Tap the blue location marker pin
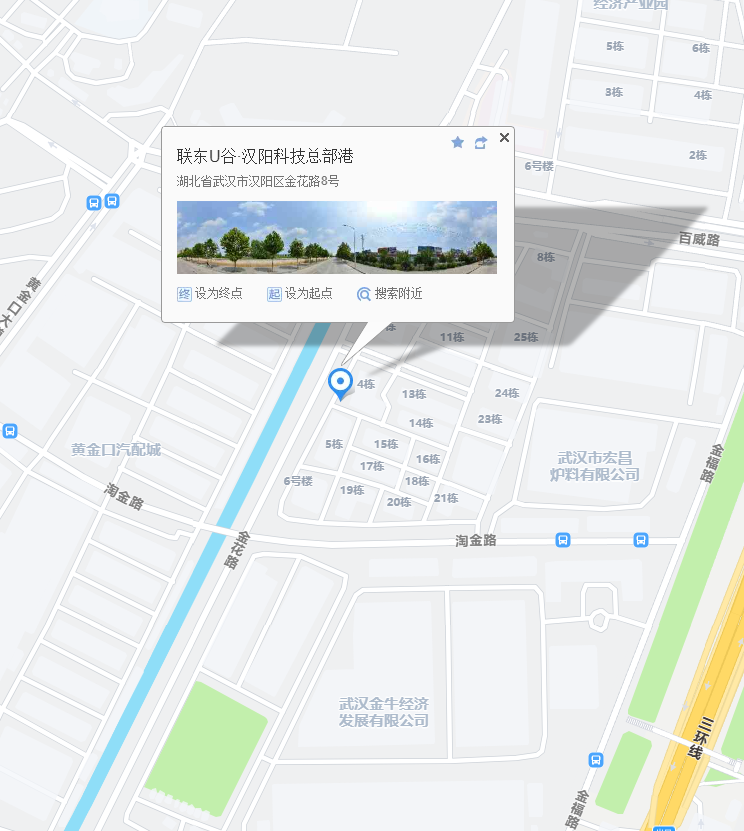Screen dimensions: 744x831 (x=340, y=383)
